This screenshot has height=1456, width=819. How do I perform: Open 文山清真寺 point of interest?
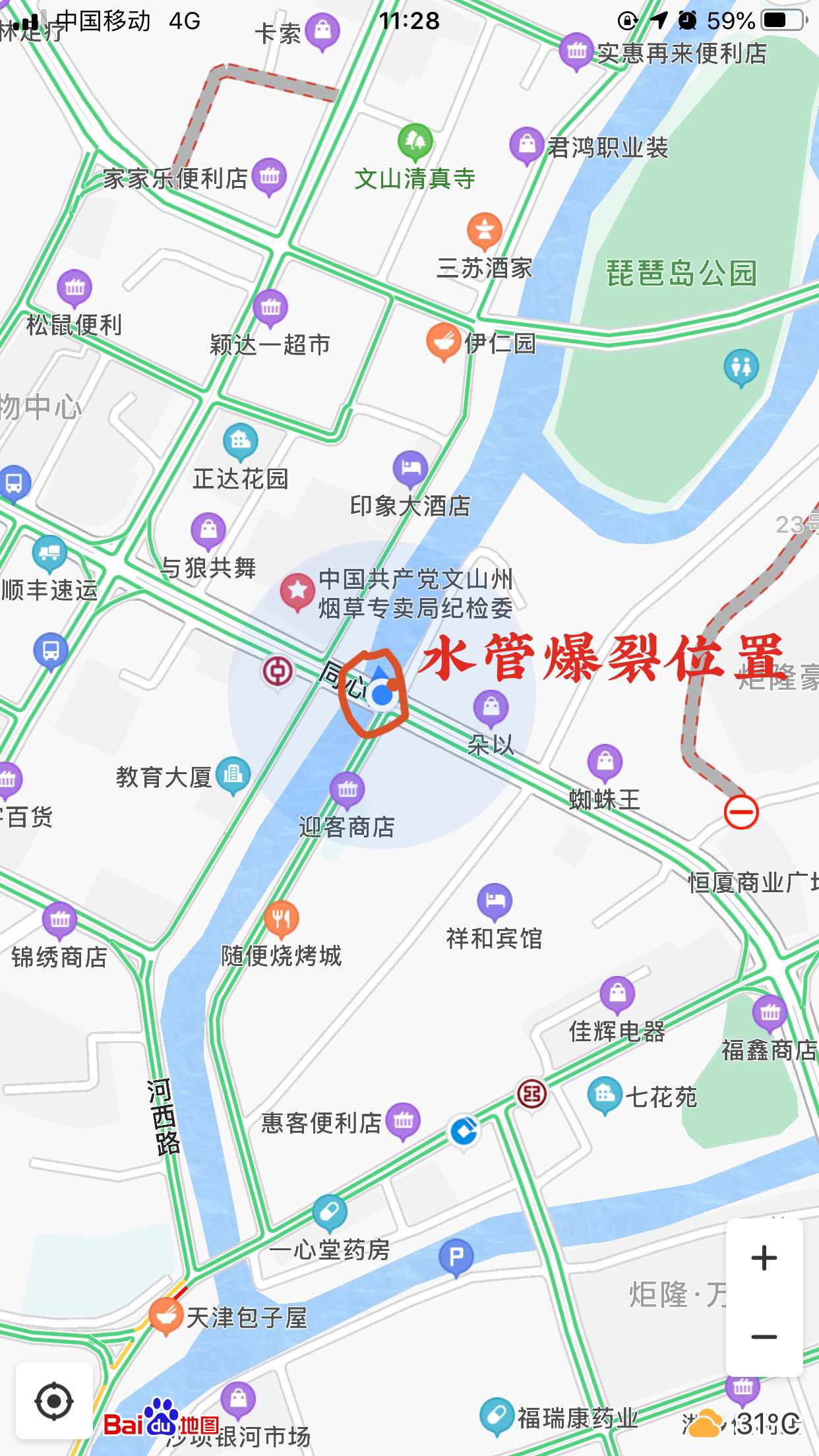pos(415,142)
